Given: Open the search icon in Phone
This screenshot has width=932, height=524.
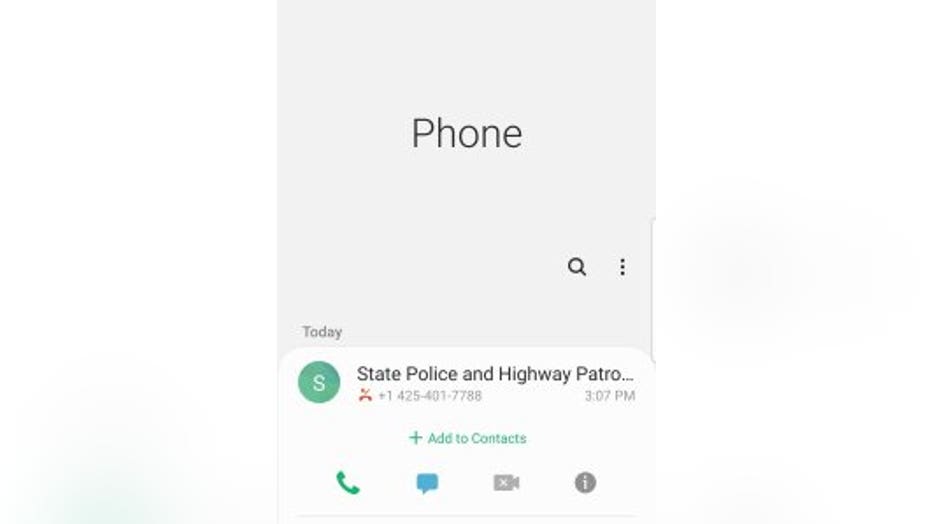Looking at the screenshot, I should [577, 267].
